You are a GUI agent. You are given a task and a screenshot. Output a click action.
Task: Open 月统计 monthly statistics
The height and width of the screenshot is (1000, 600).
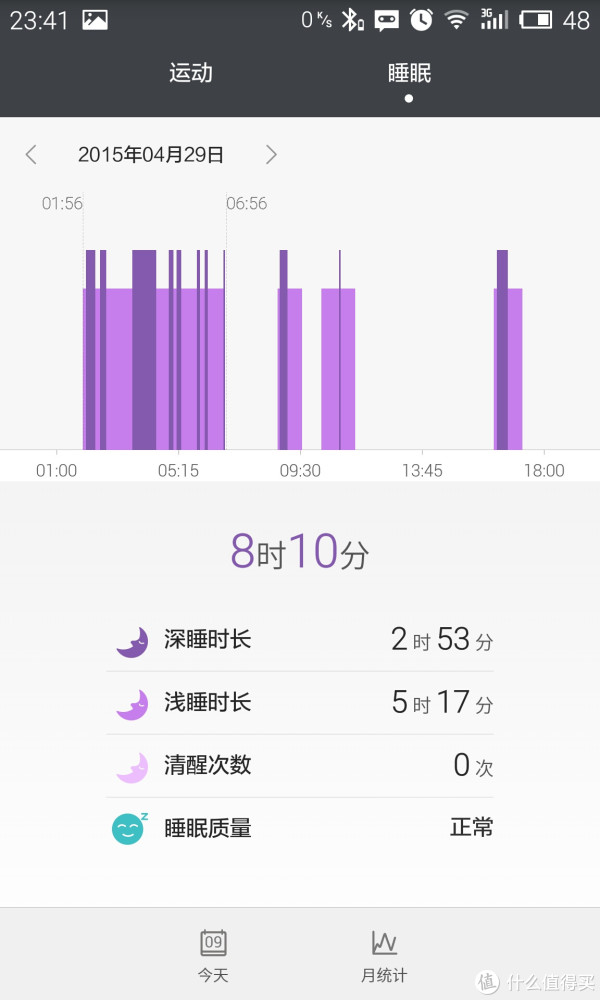(x=384, y=955)
